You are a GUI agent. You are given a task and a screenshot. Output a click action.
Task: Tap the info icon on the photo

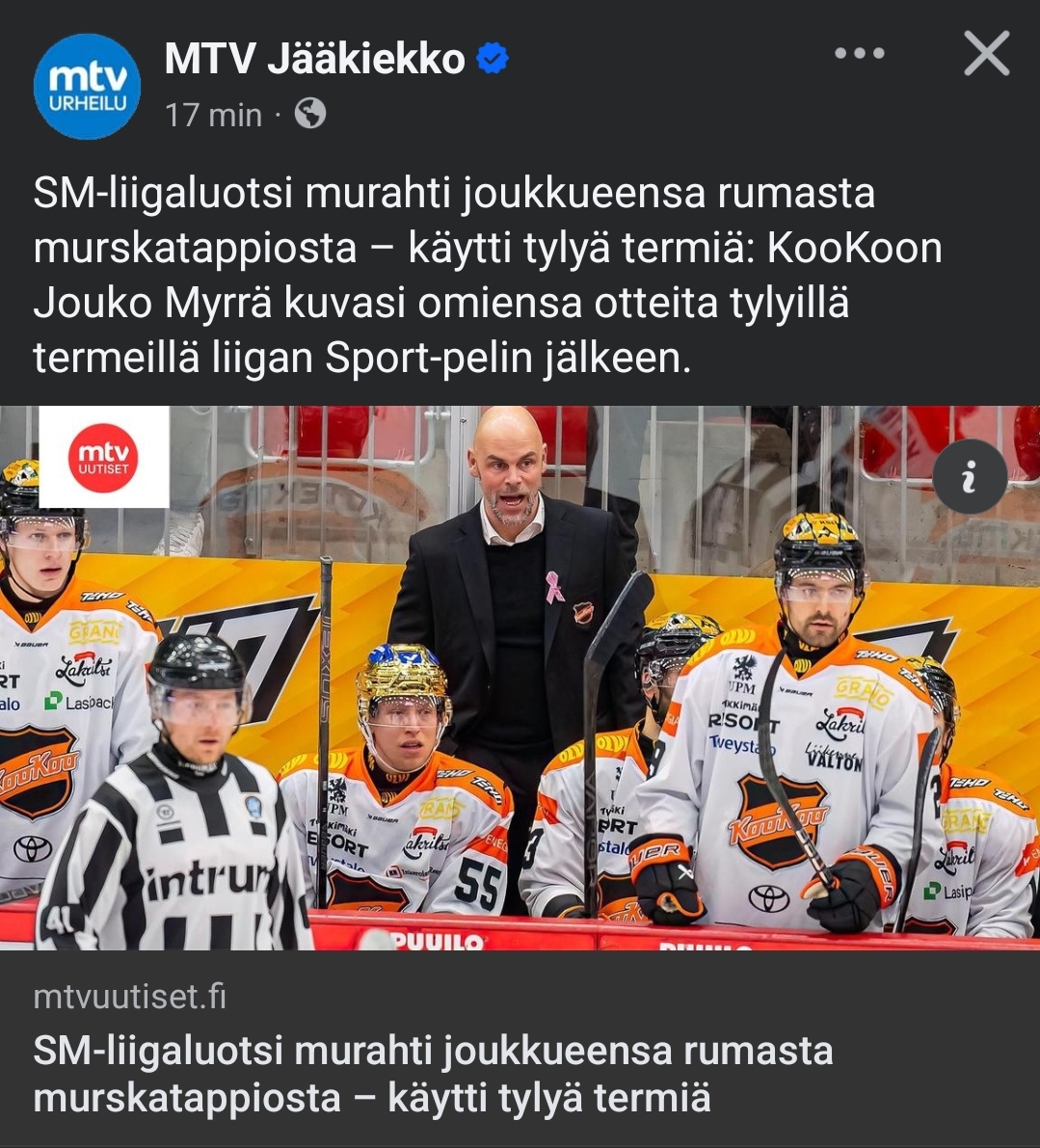tap(970, 476)
